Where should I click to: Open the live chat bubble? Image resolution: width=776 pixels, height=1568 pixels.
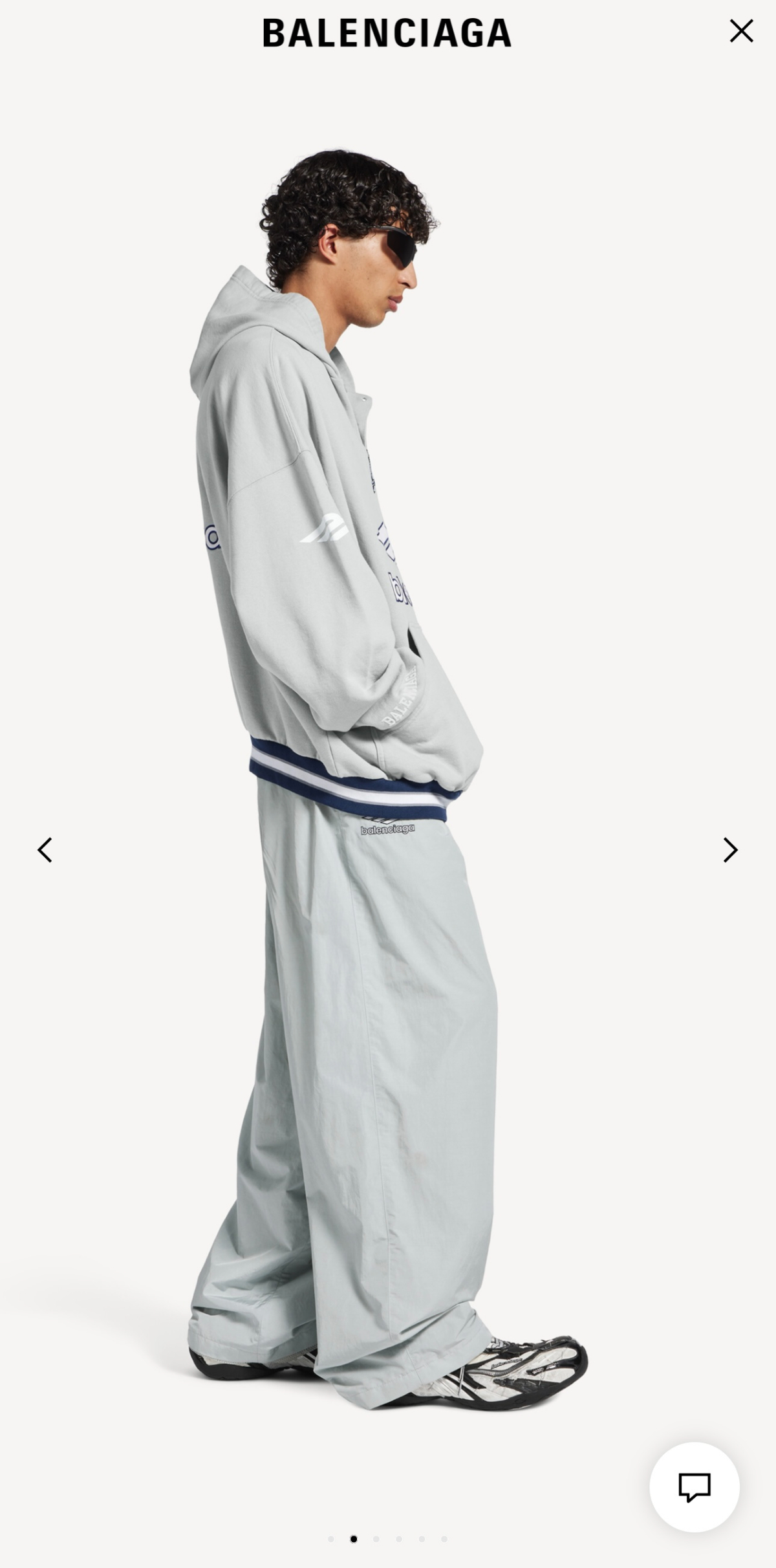pos(694,1487)
